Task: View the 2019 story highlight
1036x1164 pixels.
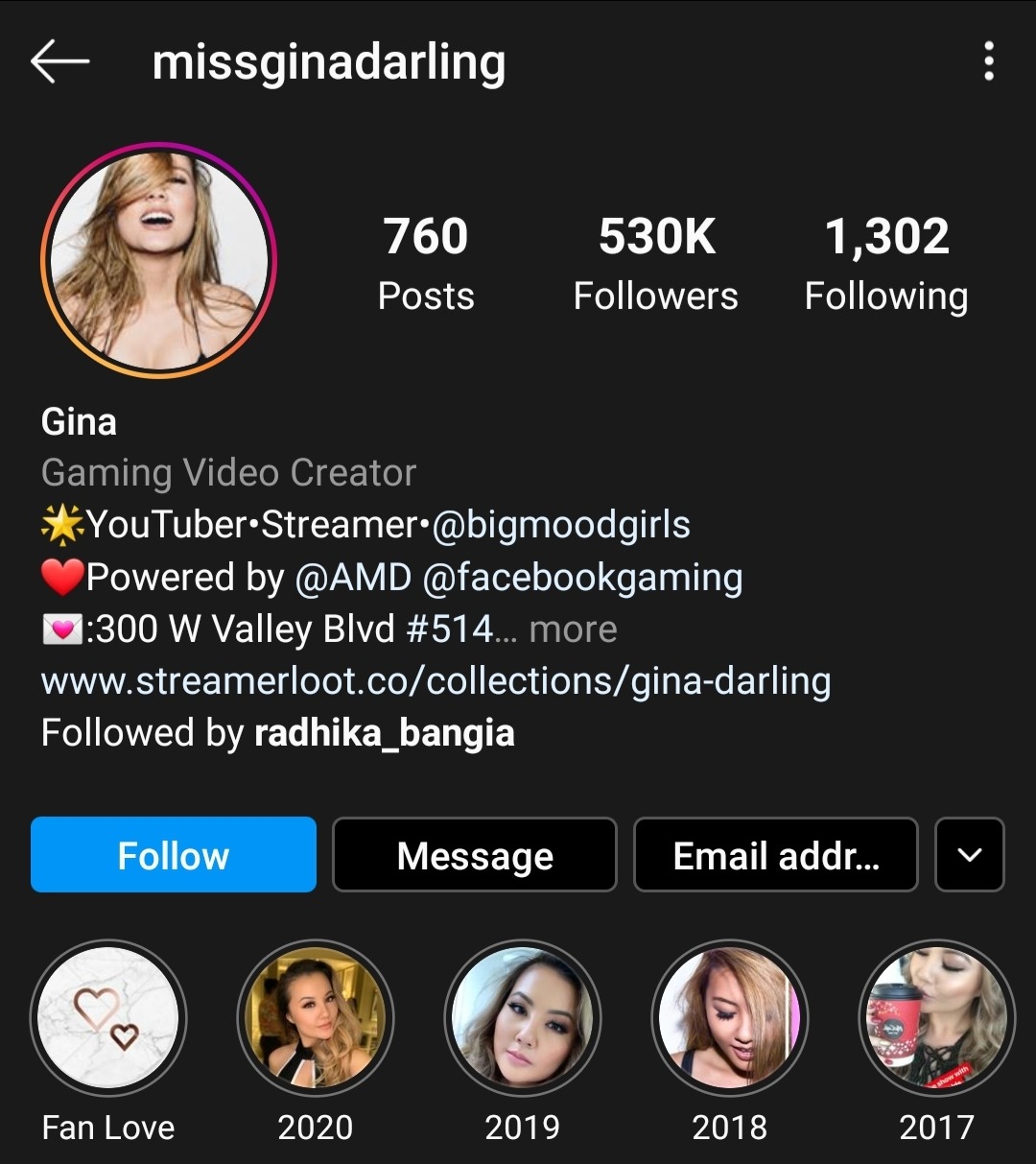Action: click(x=523, y=1018)
